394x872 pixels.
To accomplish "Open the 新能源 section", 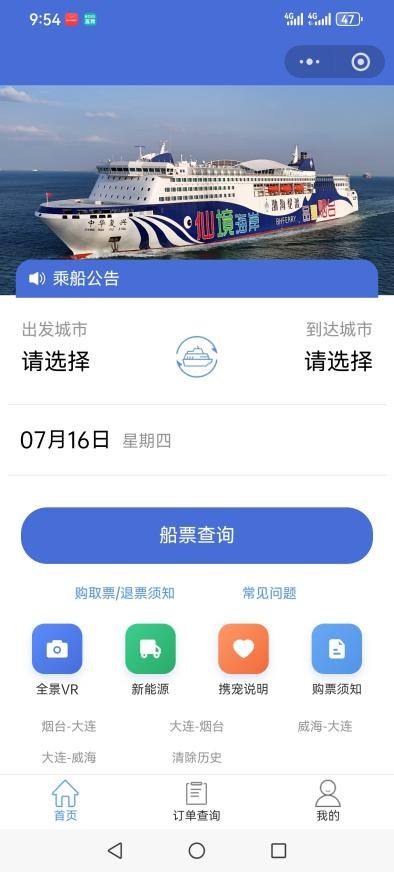I will [x=150, y=660].
